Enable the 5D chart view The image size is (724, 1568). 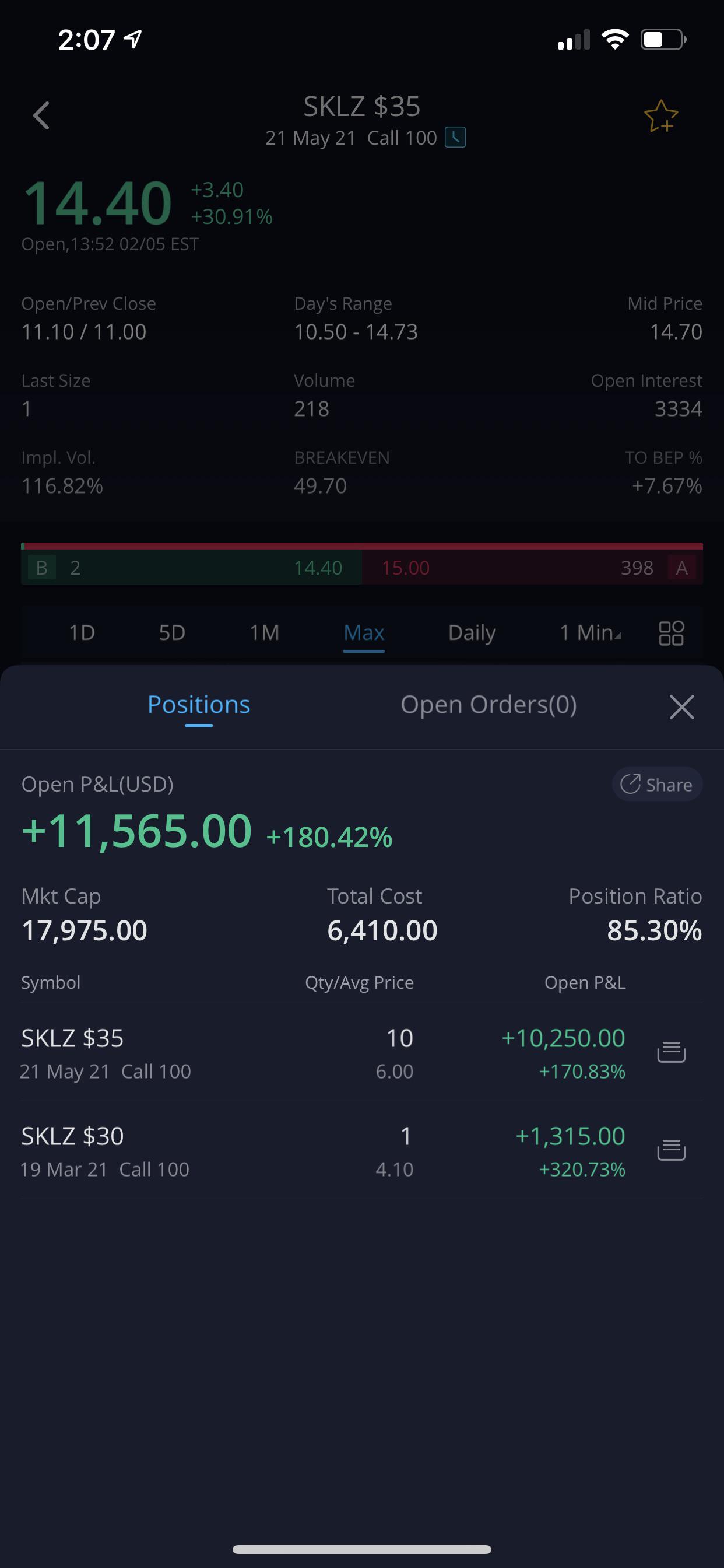click(172, 633)
